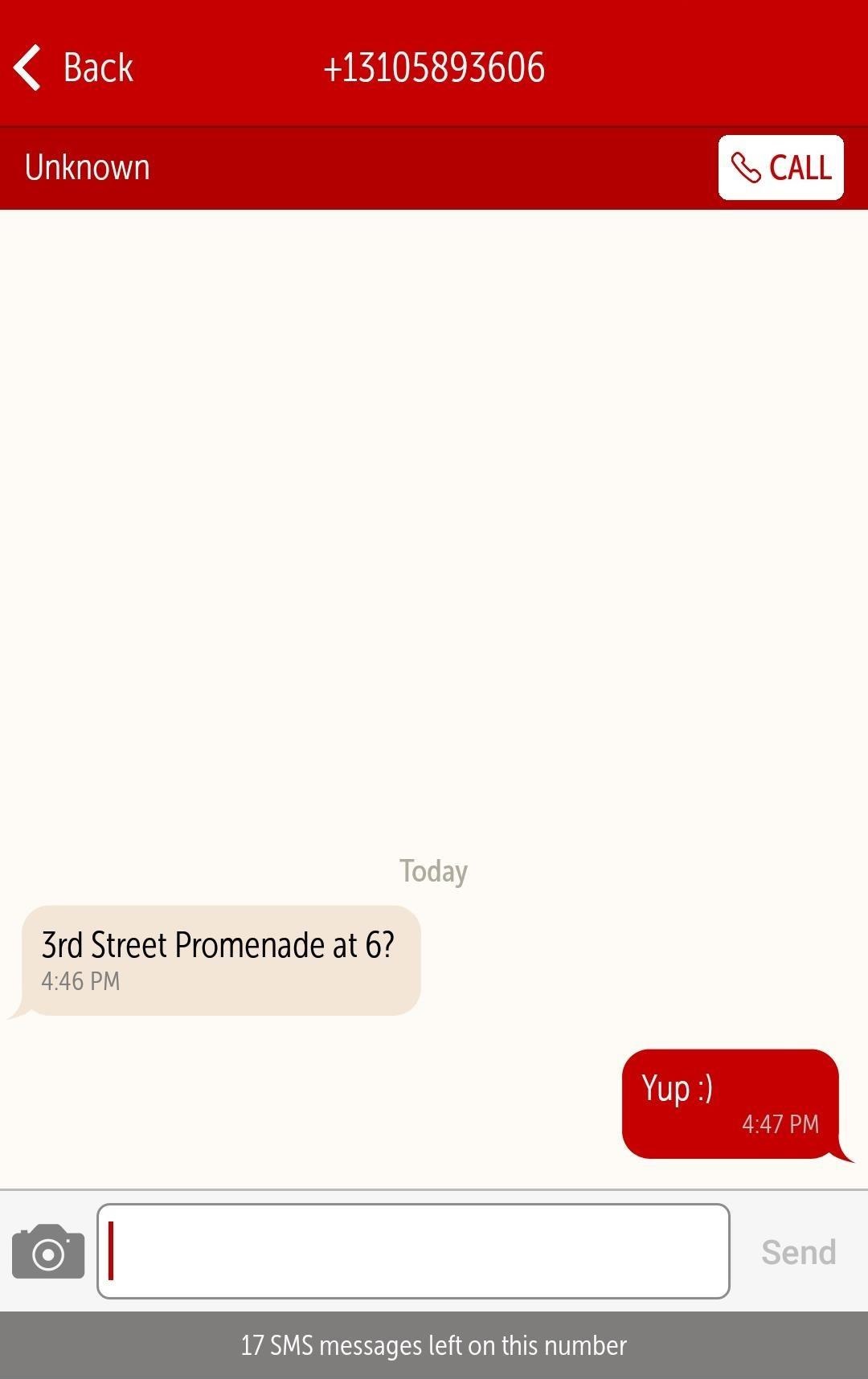Tap the Send button
868x1379 pixels.
coord(798,1252)
